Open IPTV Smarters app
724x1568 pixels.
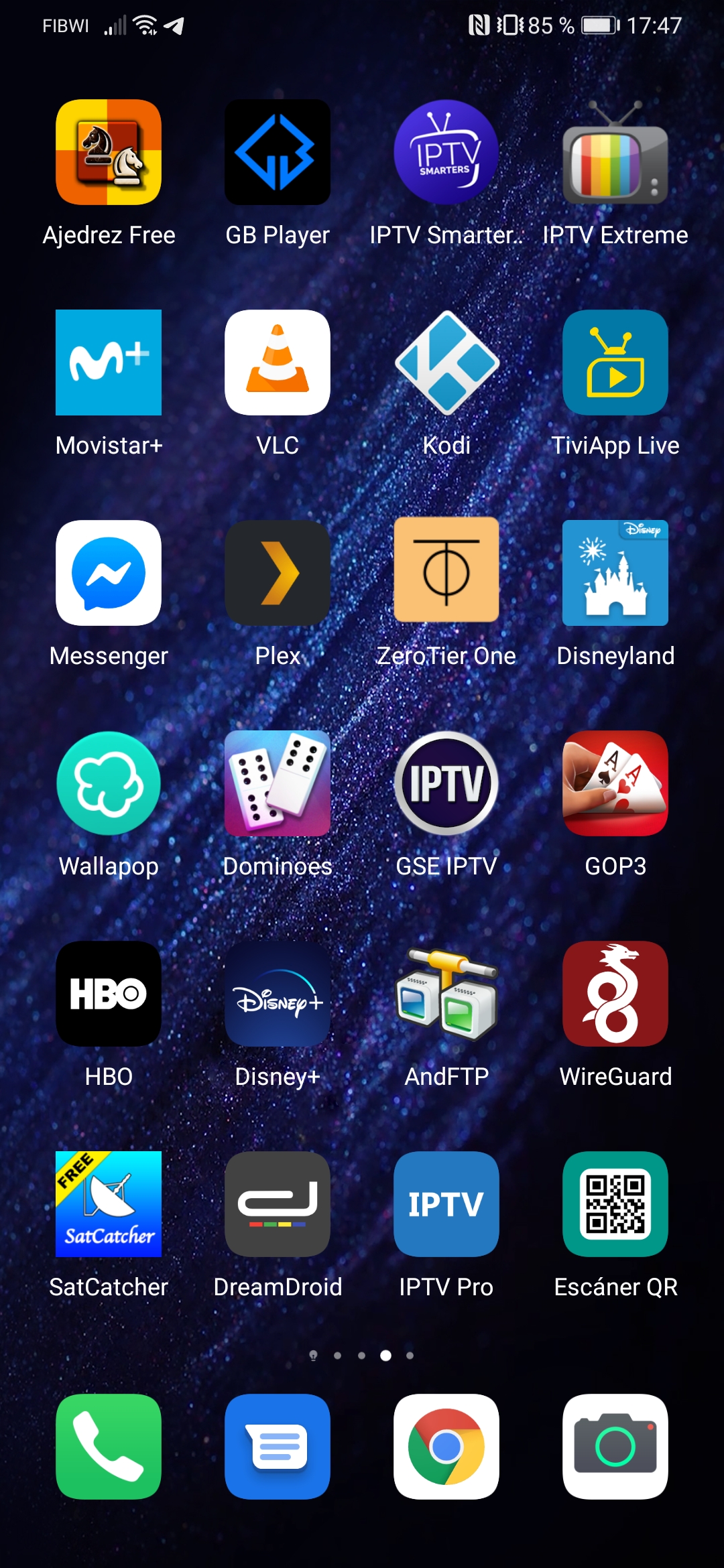coord(446,152)
